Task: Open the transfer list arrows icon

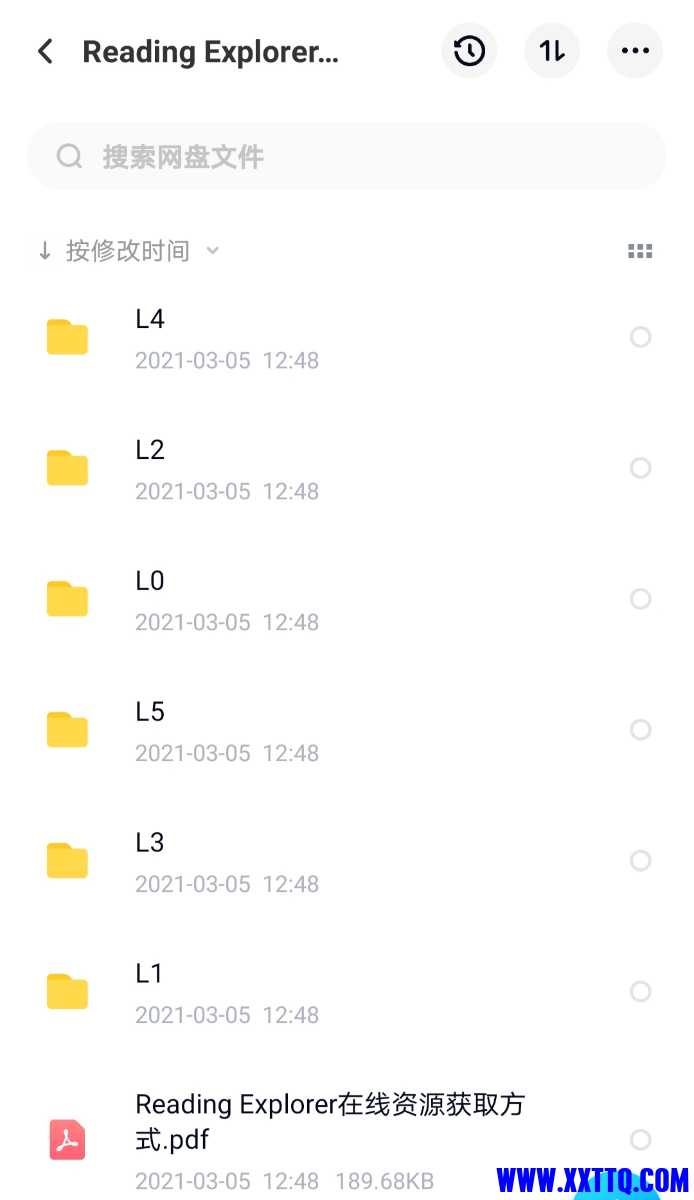Action: point(552,51)
